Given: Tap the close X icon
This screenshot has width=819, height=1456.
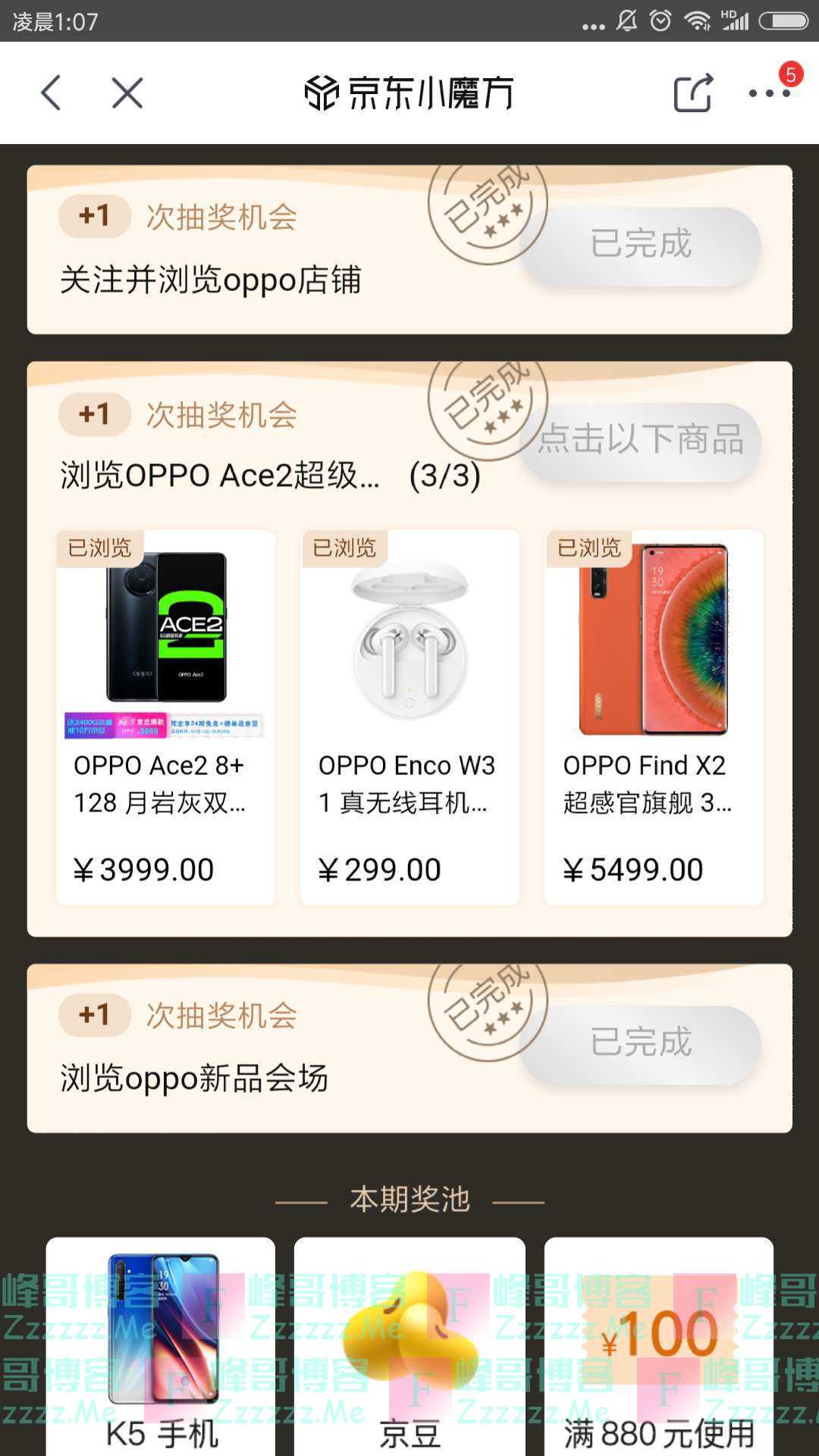Looking at the screenshot, I should tap(127, 94).
